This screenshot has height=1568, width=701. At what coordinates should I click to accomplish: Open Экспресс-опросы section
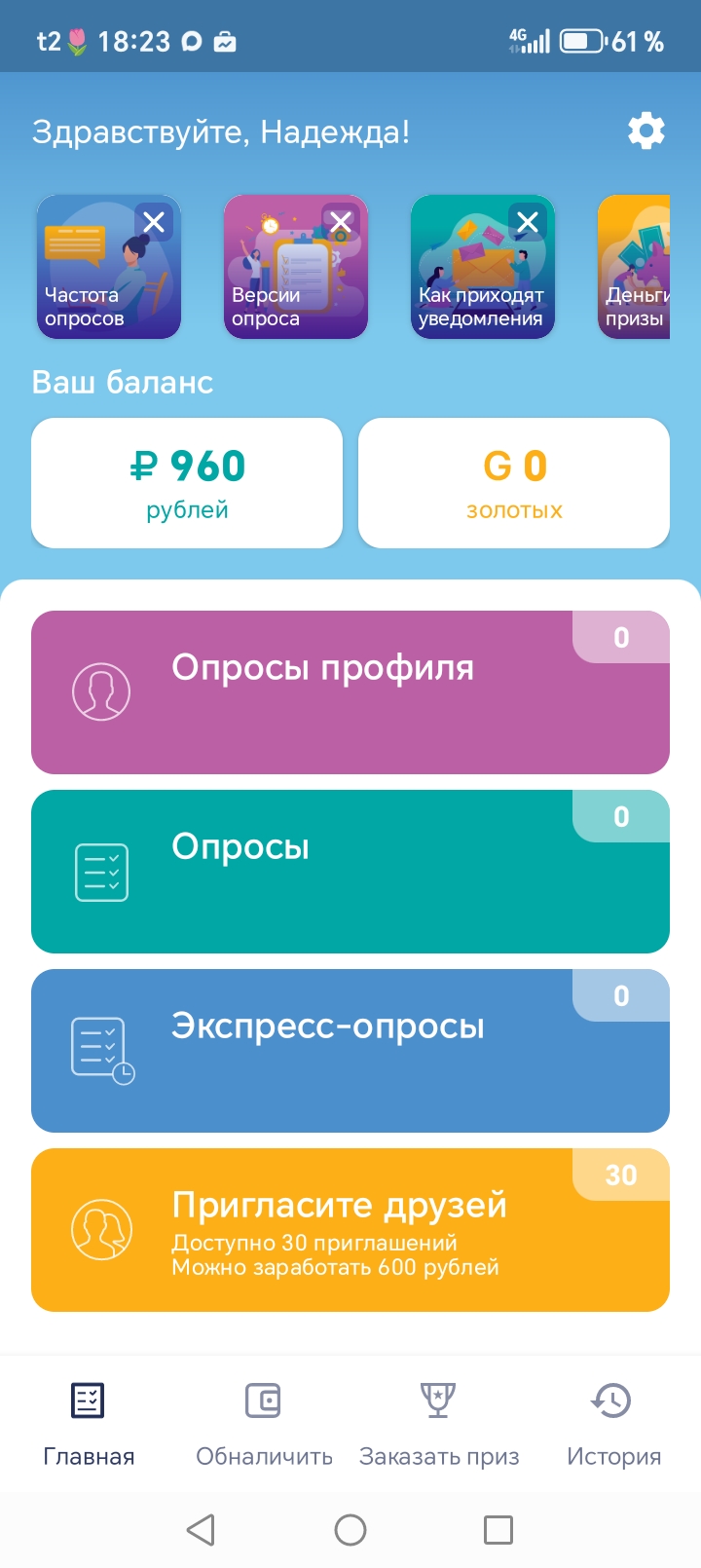(x=350, y=1051)
